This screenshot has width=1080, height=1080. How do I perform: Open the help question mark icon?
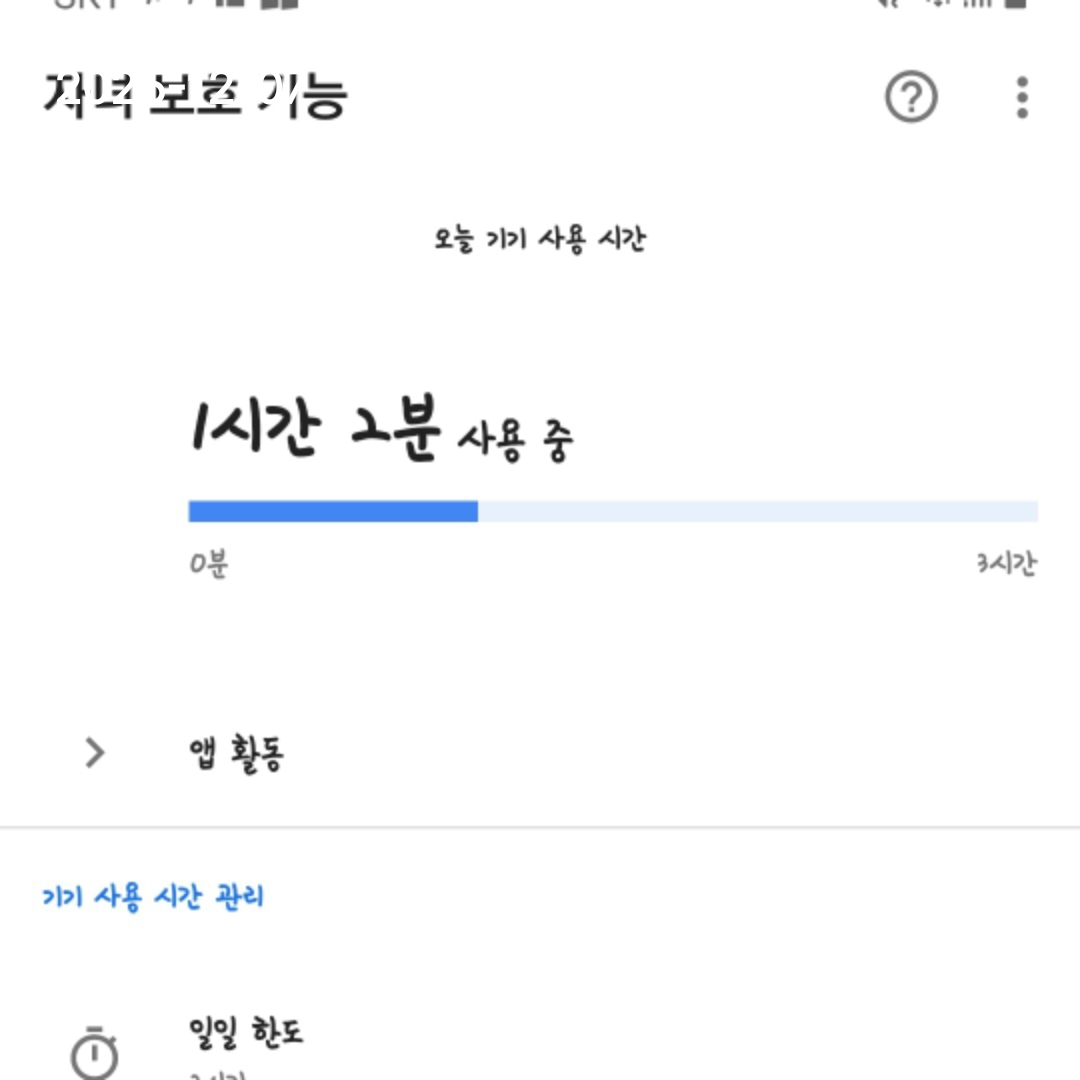(911, 98)
